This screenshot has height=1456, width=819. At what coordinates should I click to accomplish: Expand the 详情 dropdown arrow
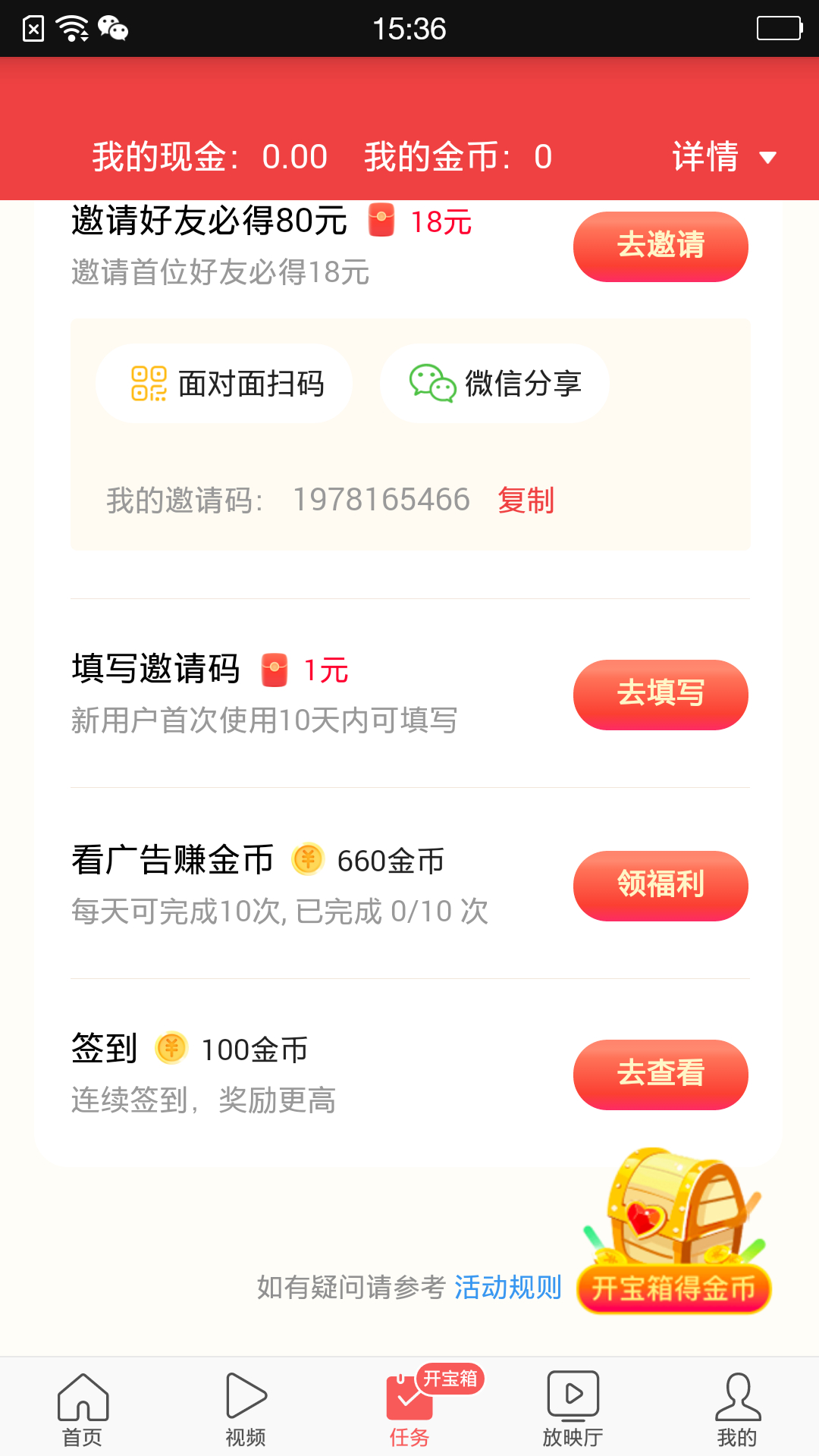click(767, 156)
